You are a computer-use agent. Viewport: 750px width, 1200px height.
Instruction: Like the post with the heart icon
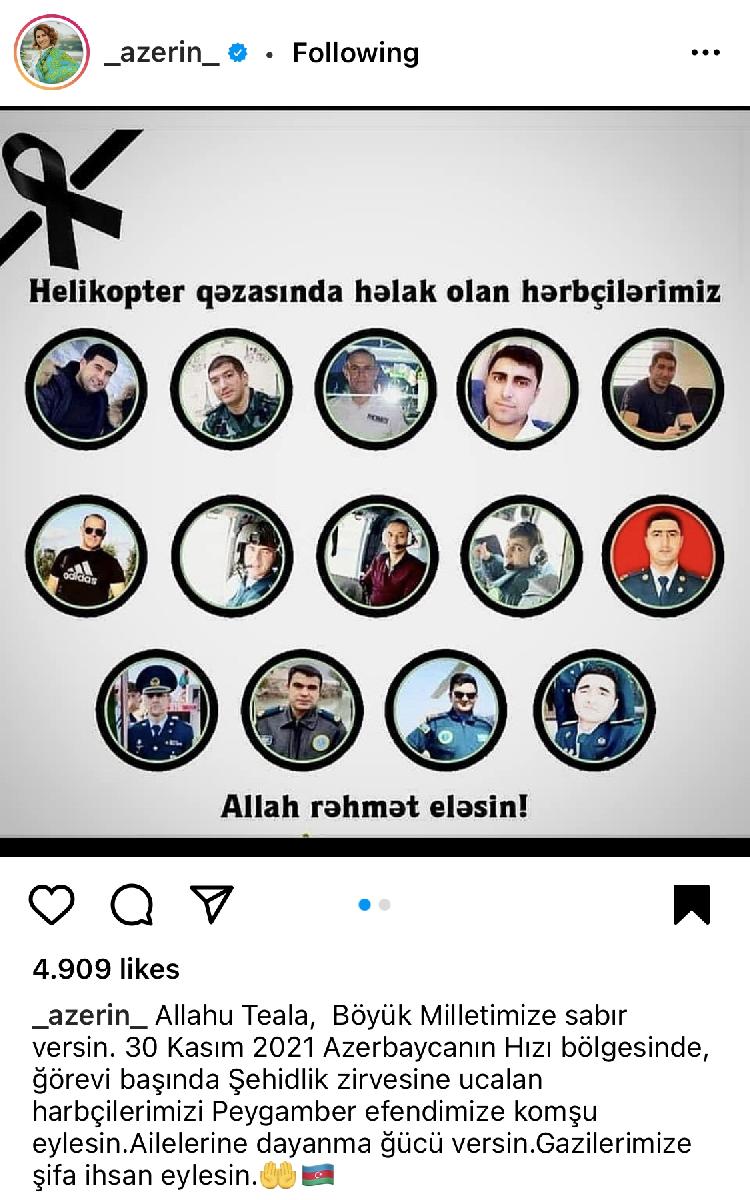point(52,905)
